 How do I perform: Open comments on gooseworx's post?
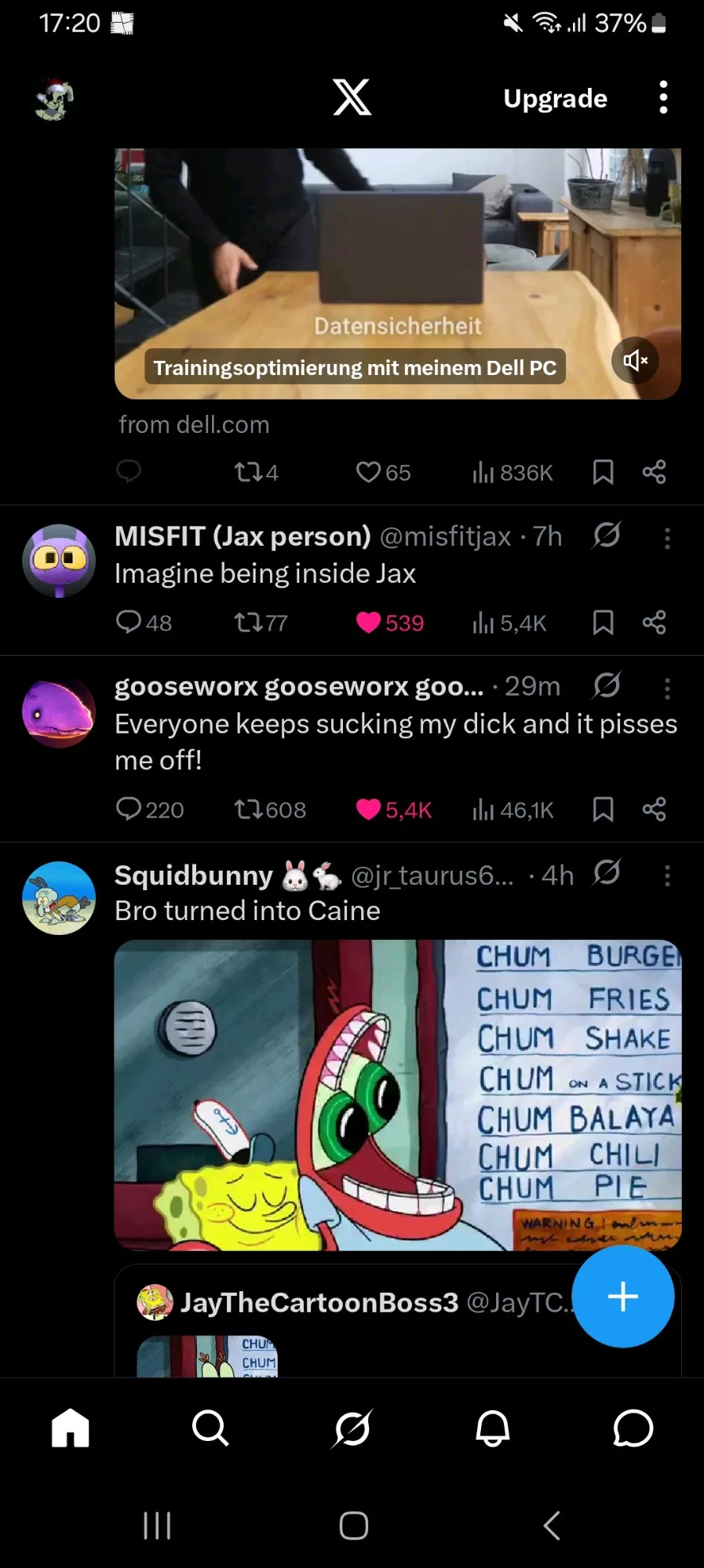[x=129, y=809]
